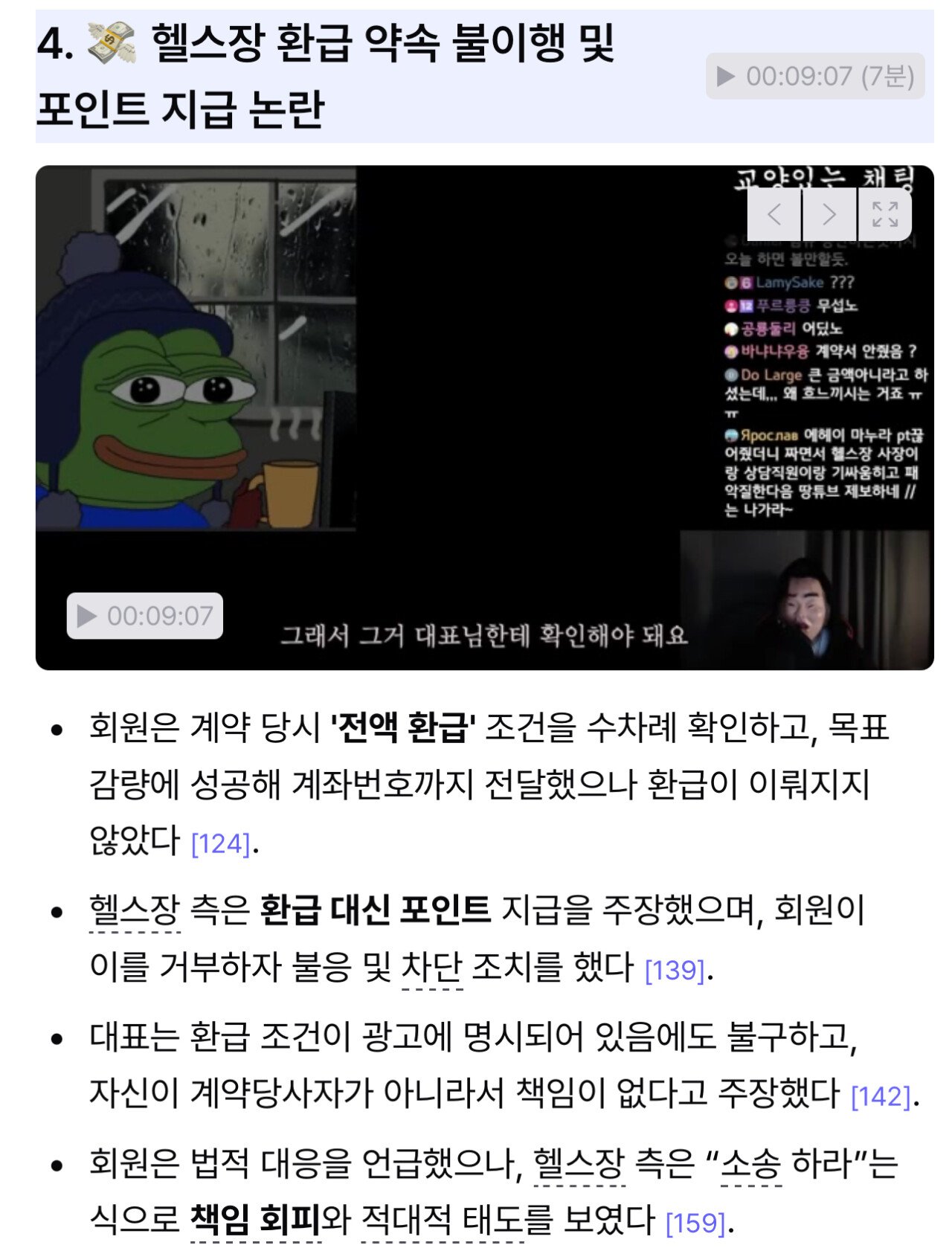This screenshot has width=952, height=1248.
Task: Show next image with right arrow
Action: click(829, 214)
